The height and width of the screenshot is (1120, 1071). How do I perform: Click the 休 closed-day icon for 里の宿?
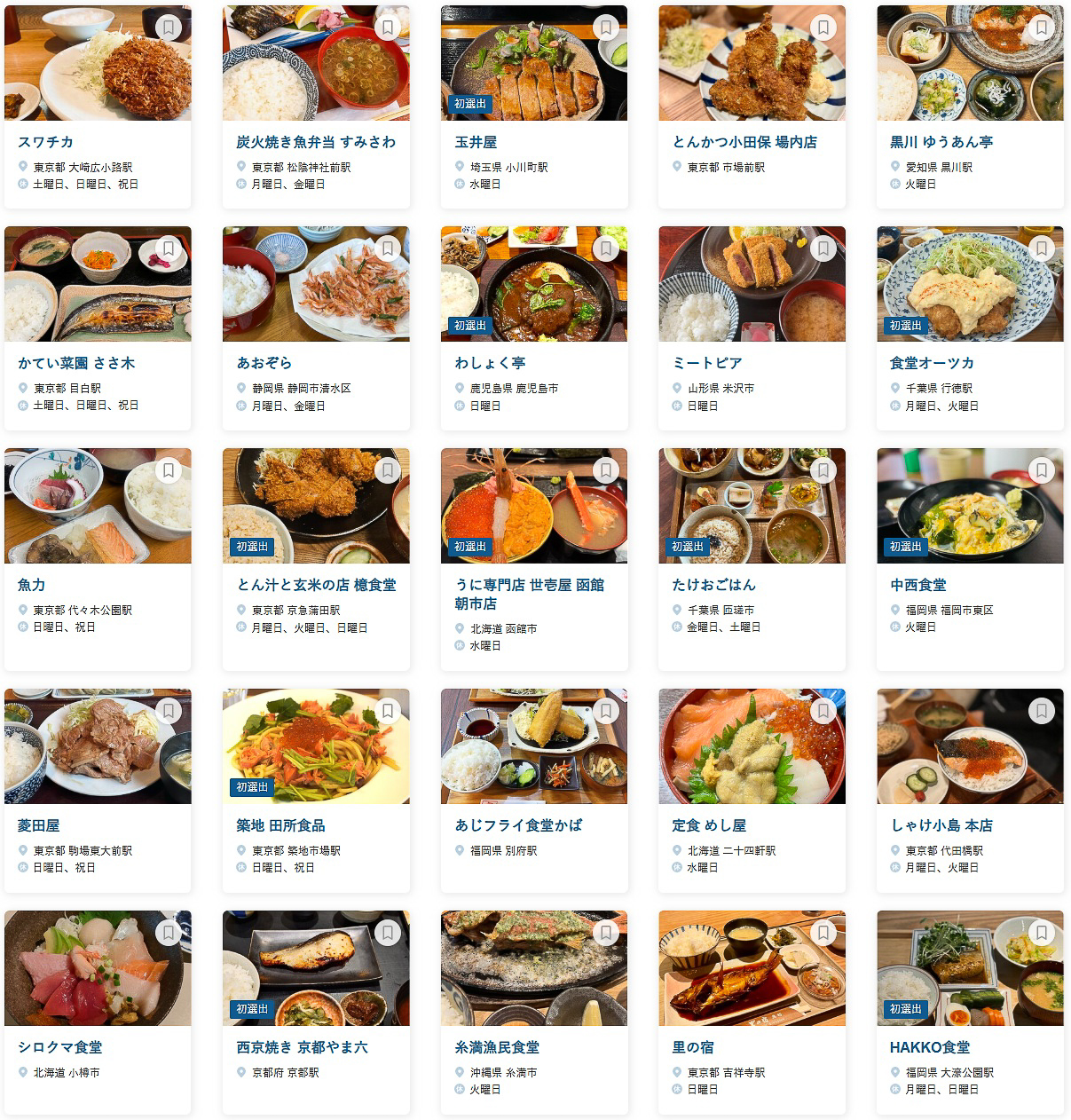click(x=676, y=1091)
